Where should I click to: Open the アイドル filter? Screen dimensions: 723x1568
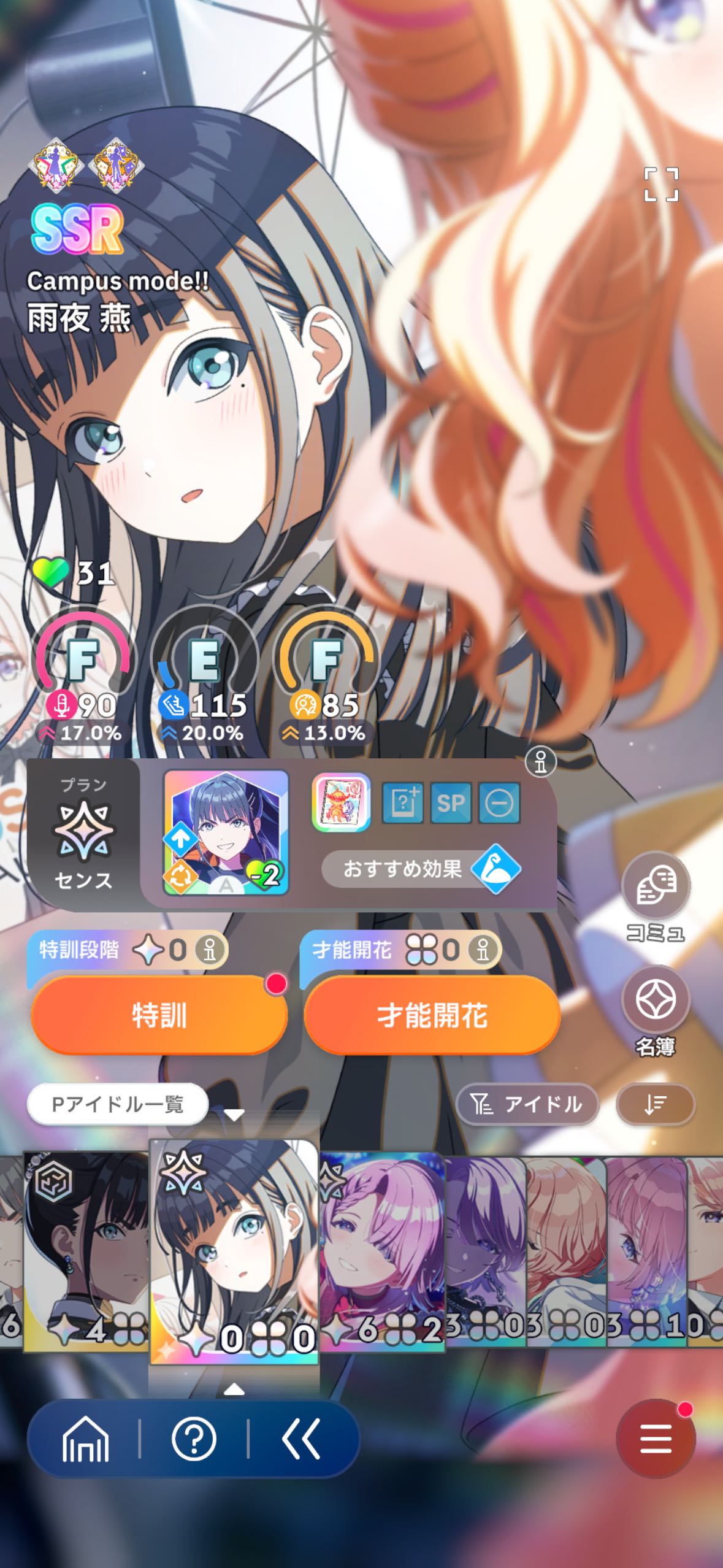(527, 1104)
